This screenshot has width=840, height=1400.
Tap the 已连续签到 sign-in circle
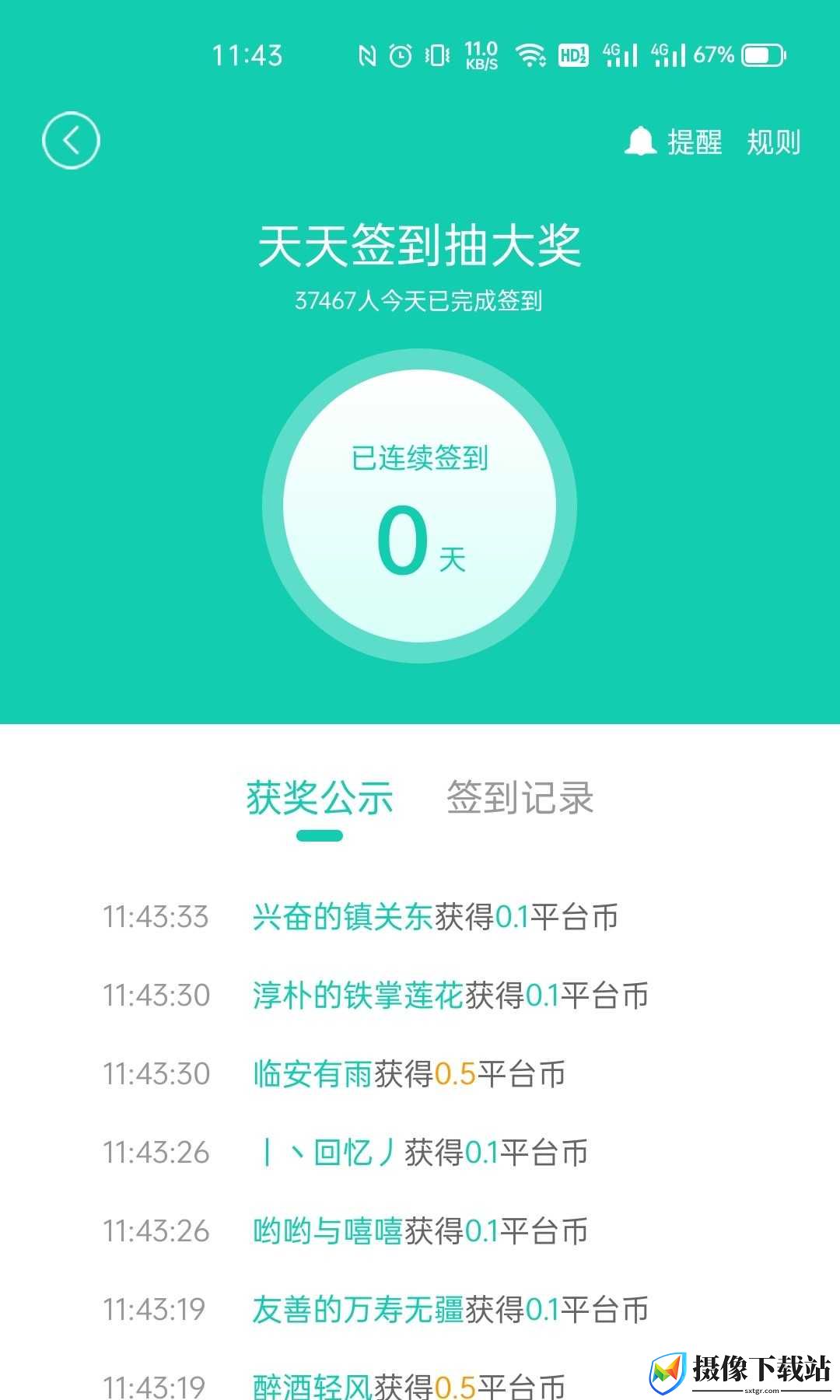coord(420,506)
